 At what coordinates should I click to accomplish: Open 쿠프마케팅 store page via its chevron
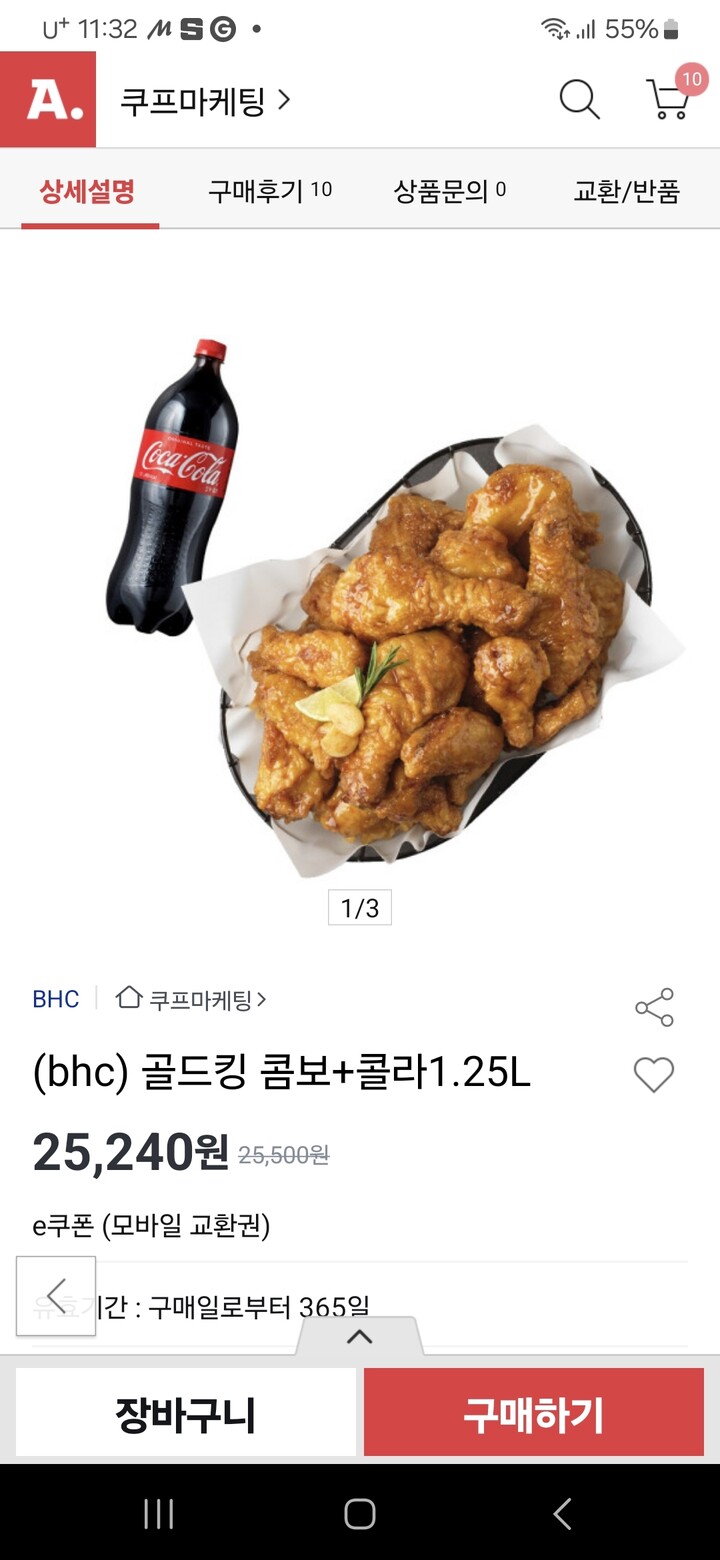(285, 100)
